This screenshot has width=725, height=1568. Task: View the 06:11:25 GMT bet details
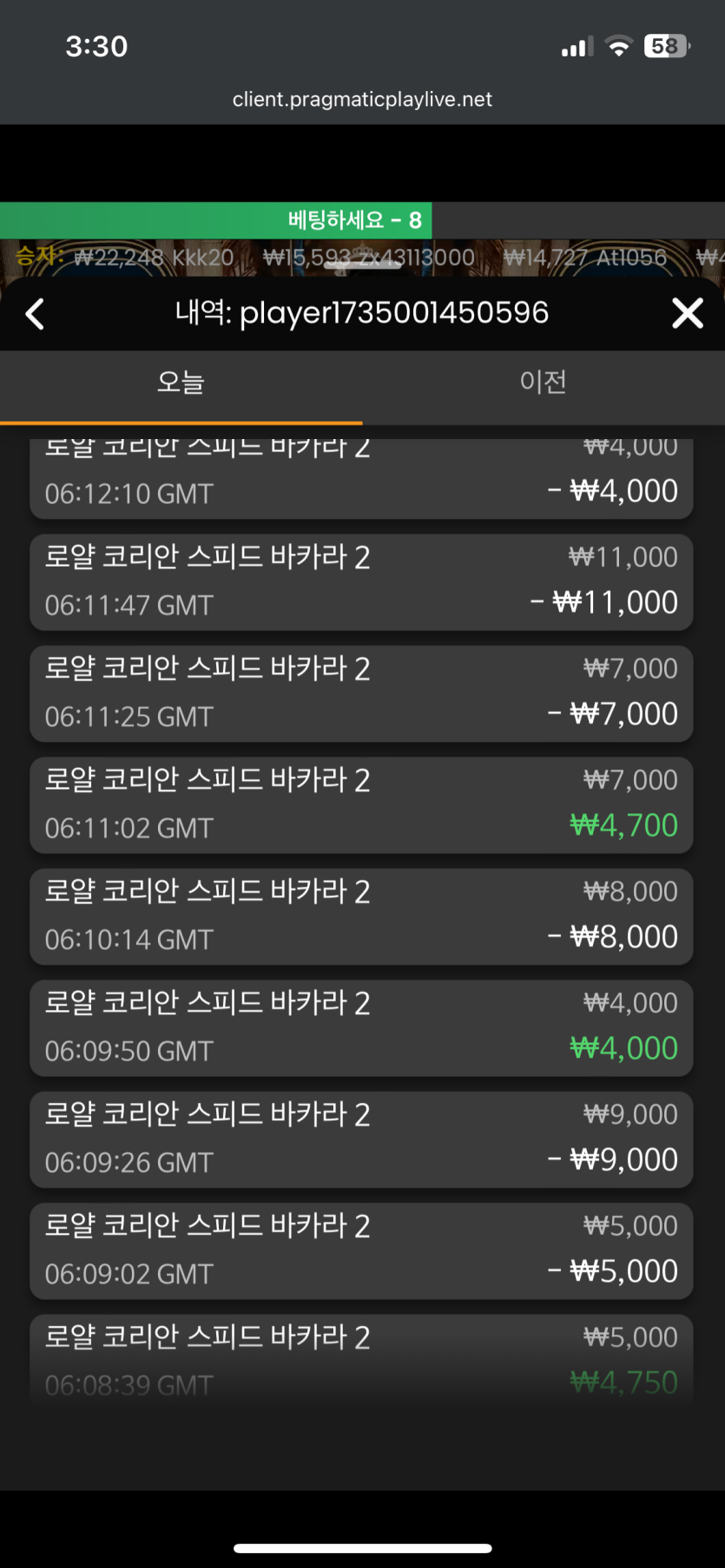click(361, 693)
